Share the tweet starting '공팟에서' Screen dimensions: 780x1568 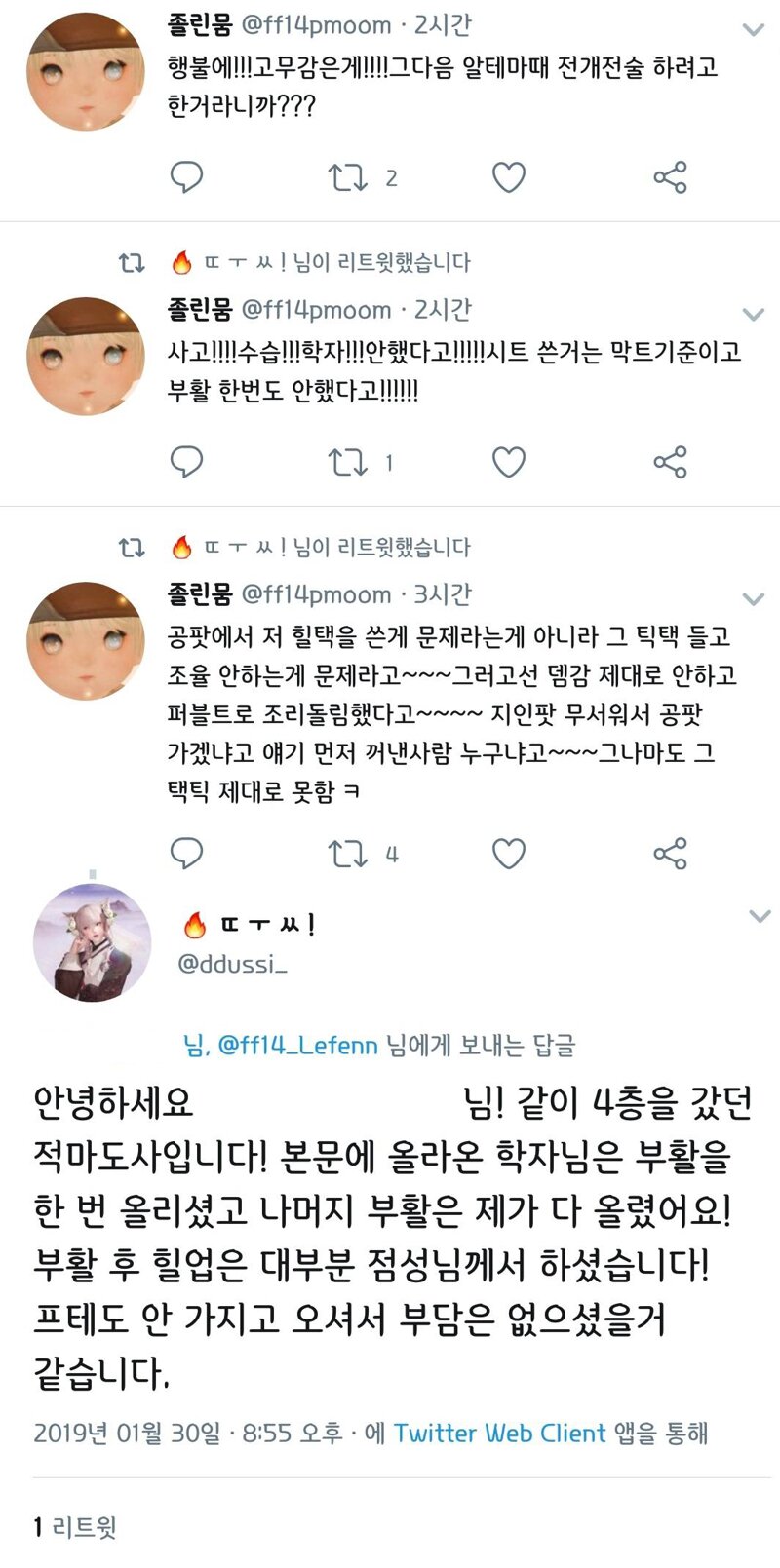tap(670, 854)
